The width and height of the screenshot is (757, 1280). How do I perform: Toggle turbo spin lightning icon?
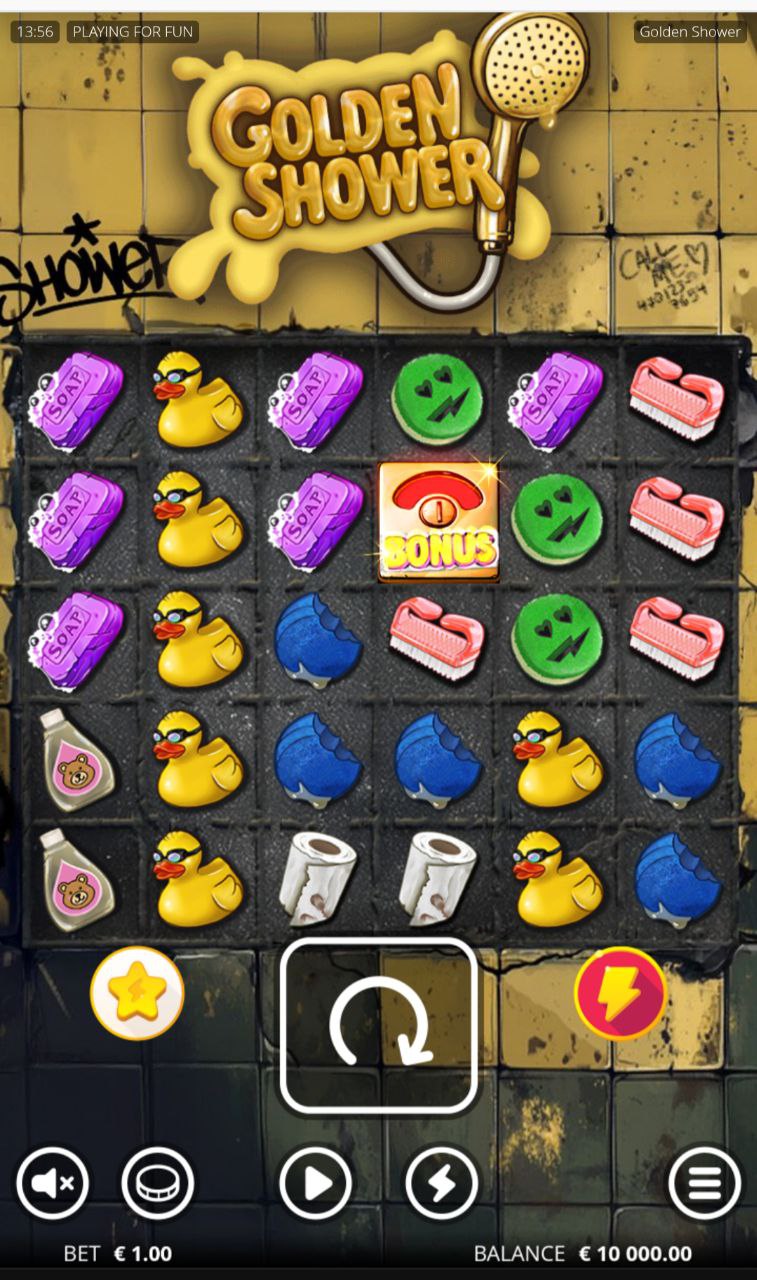(441, 1184)
